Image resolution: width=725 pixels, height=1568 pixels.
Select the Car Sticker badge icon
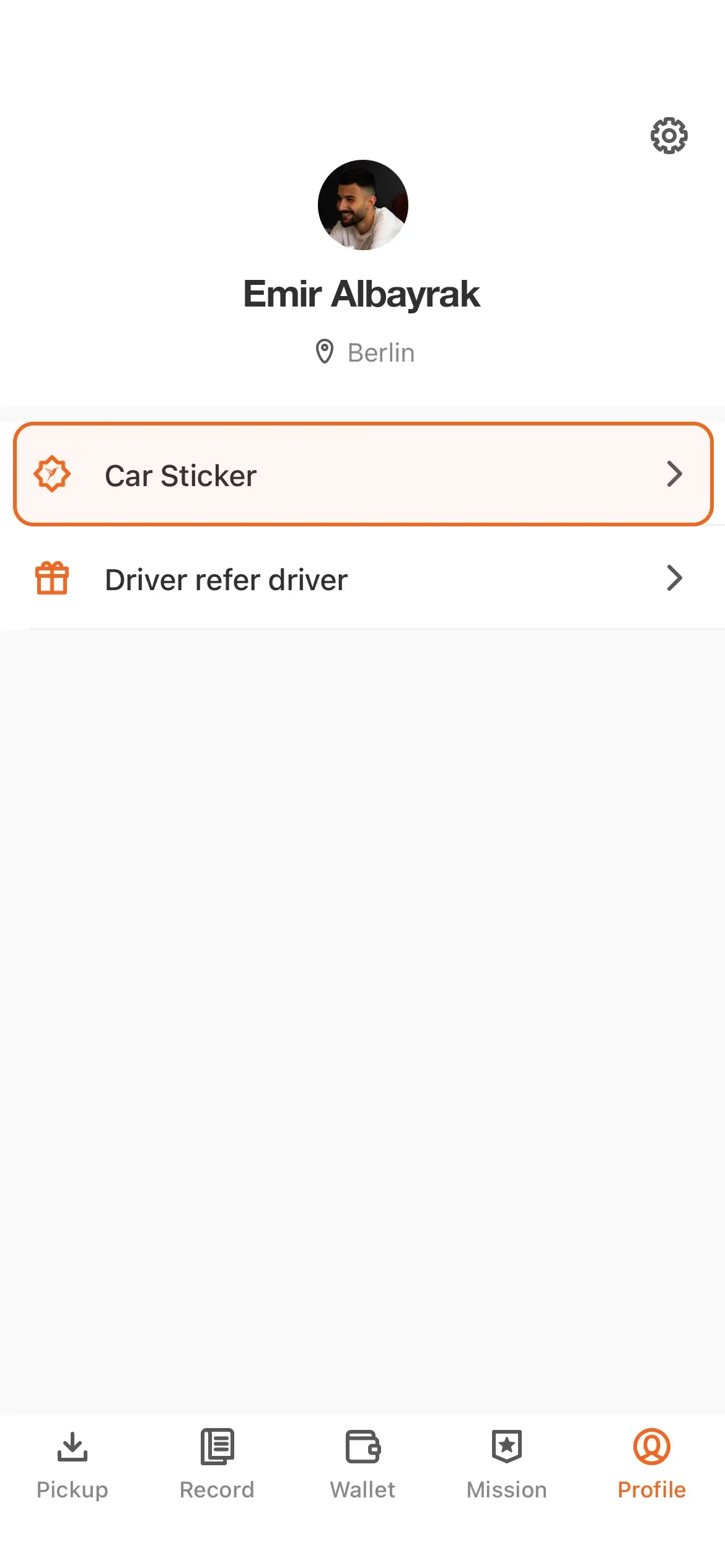coord(53,474)
